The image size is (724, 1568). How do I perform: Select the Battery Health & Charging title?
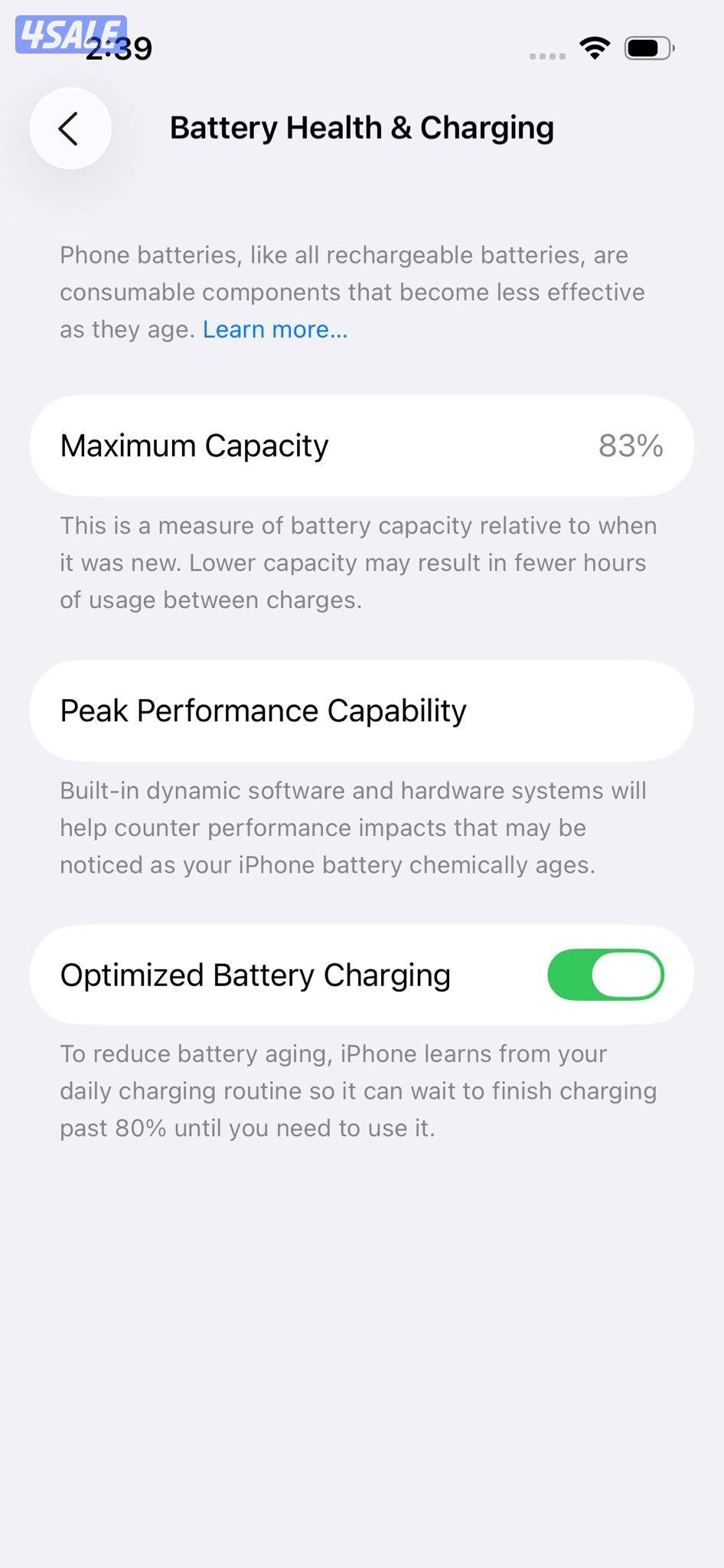coord(362,127)
